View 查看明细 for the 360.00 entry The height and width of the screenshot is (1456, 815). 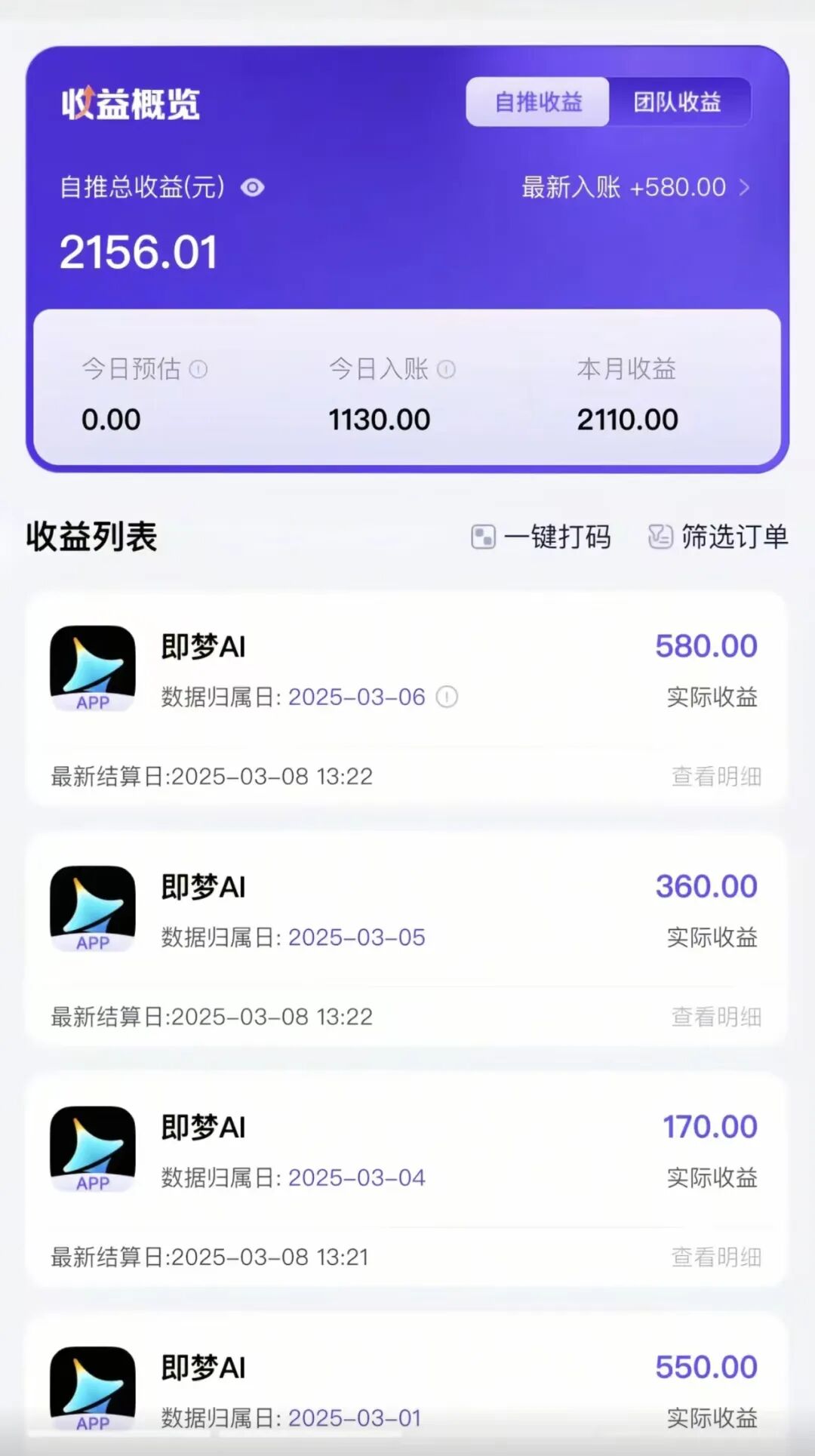coord(716,1017)
